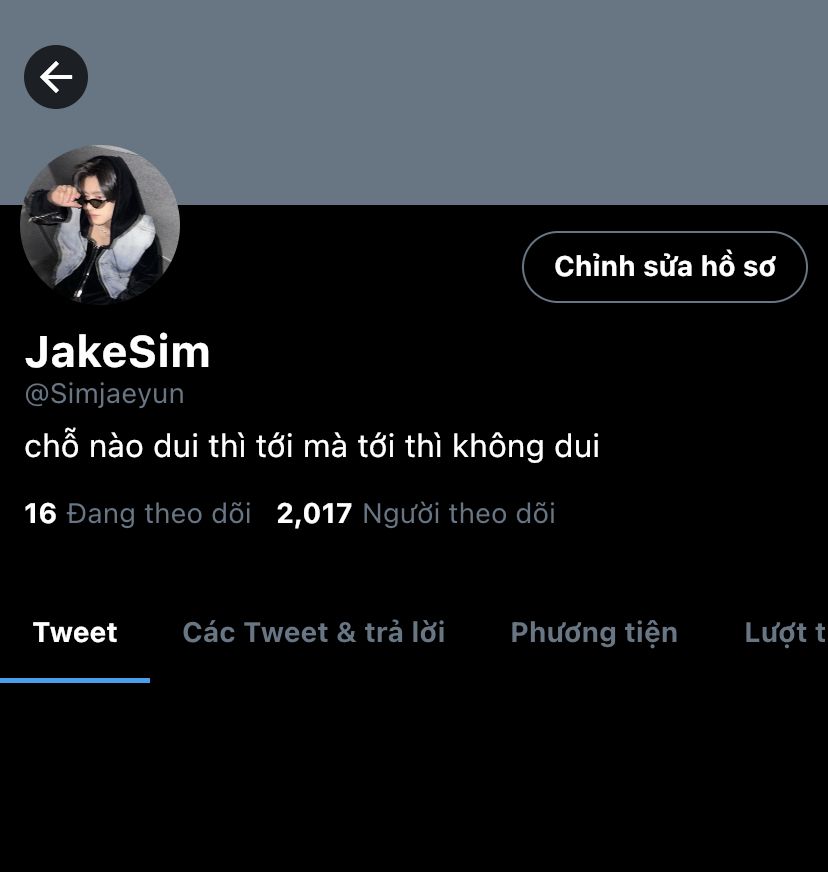Switch to the Phương tiện tab
828x872 pixels.
coord(594,633)
